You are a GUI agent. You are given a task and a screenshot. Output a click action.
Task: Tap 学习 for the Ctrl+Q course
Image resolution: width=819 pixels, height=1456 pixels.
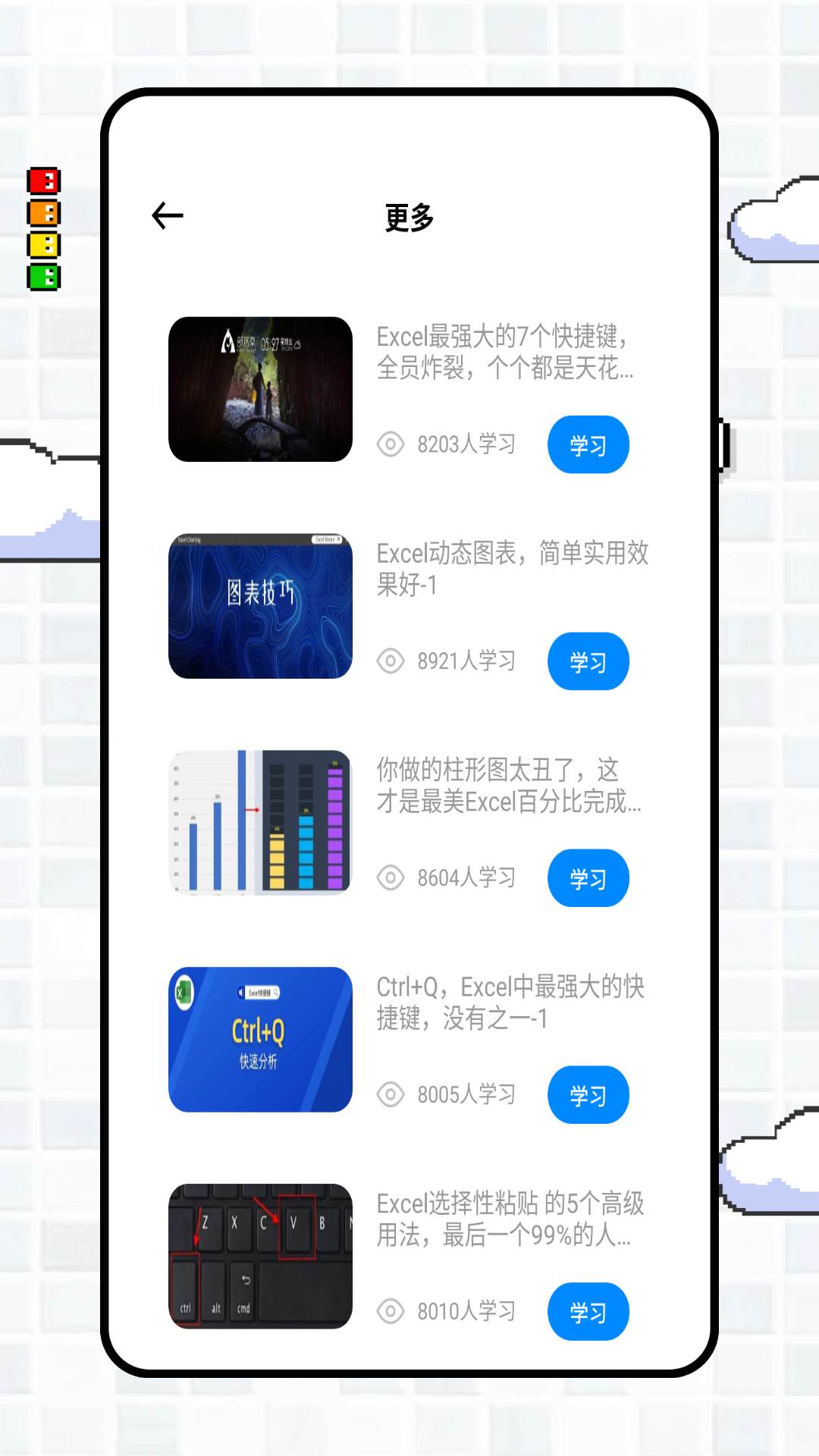[588, 1095]
